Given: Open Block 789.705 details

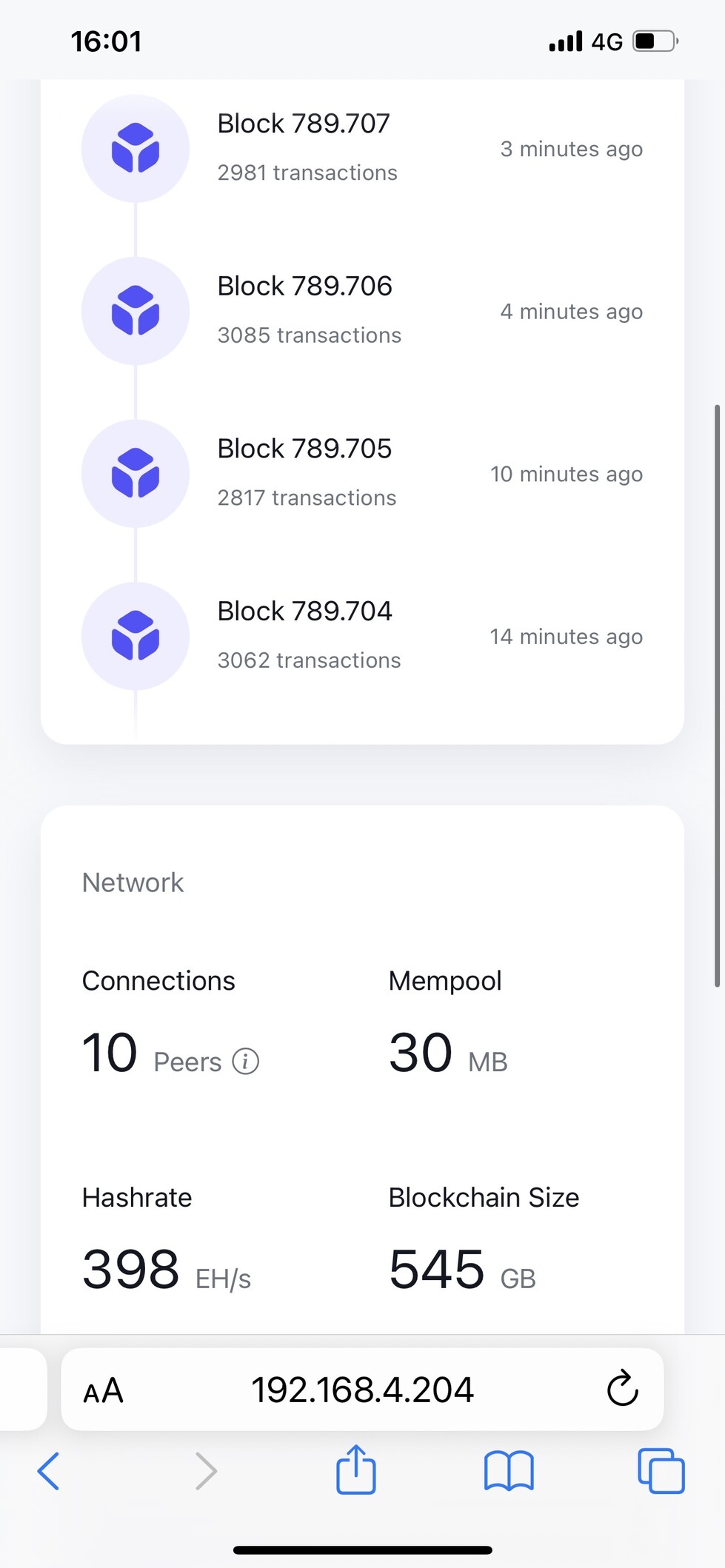Looking at the screenshot, I should (362, 474).
